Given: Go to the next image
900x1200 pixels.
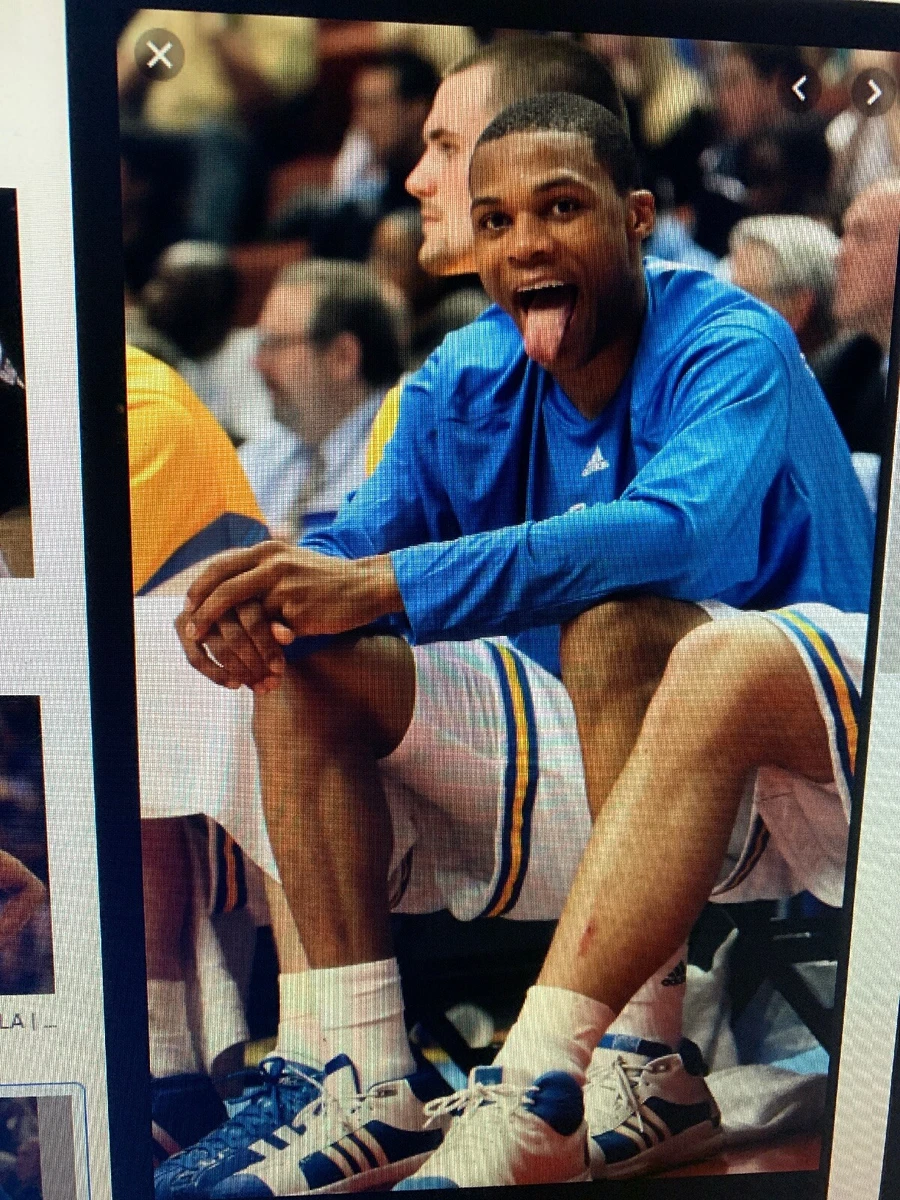Looking at the screenshot, I should click(x=872, y=91).
